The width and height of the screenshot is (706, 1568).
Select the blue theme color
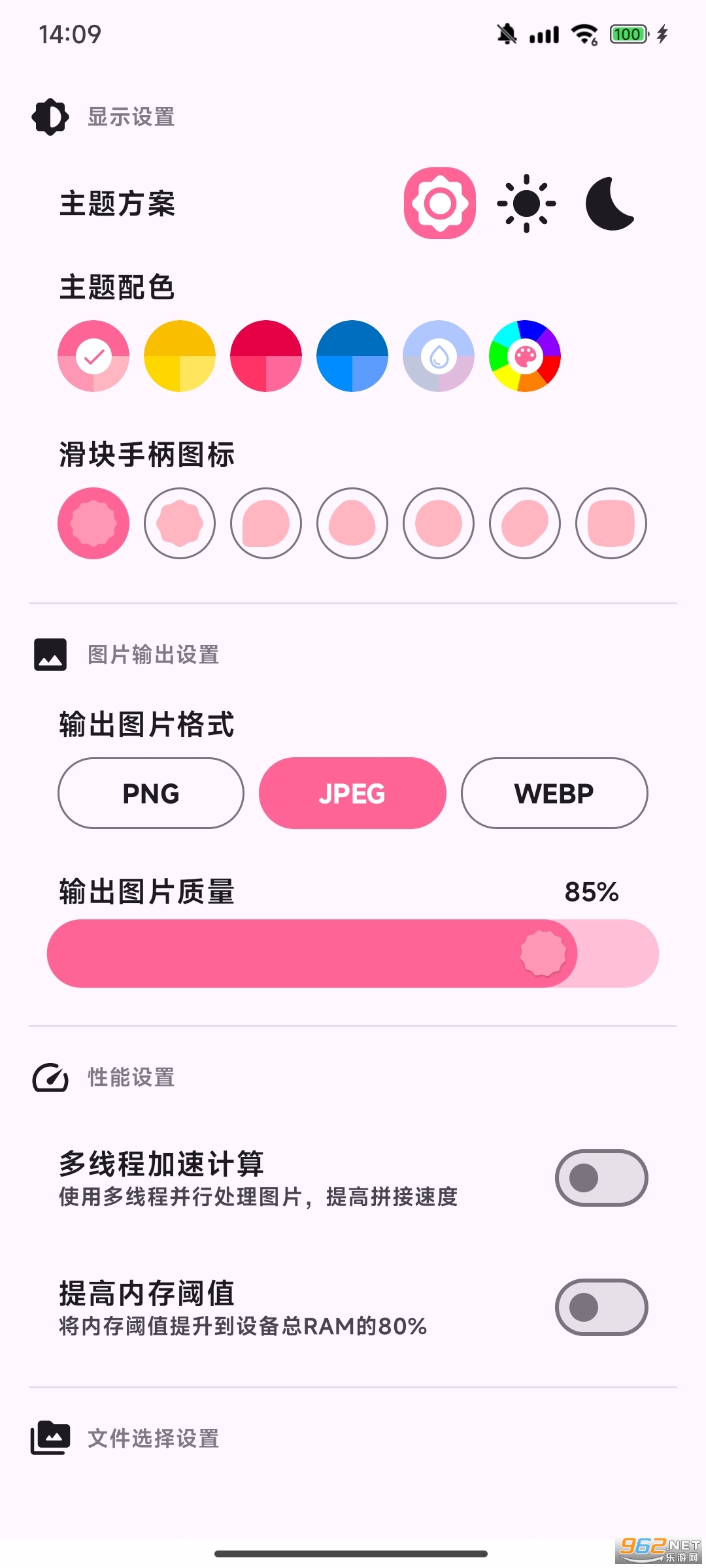[x=352, y=356]
